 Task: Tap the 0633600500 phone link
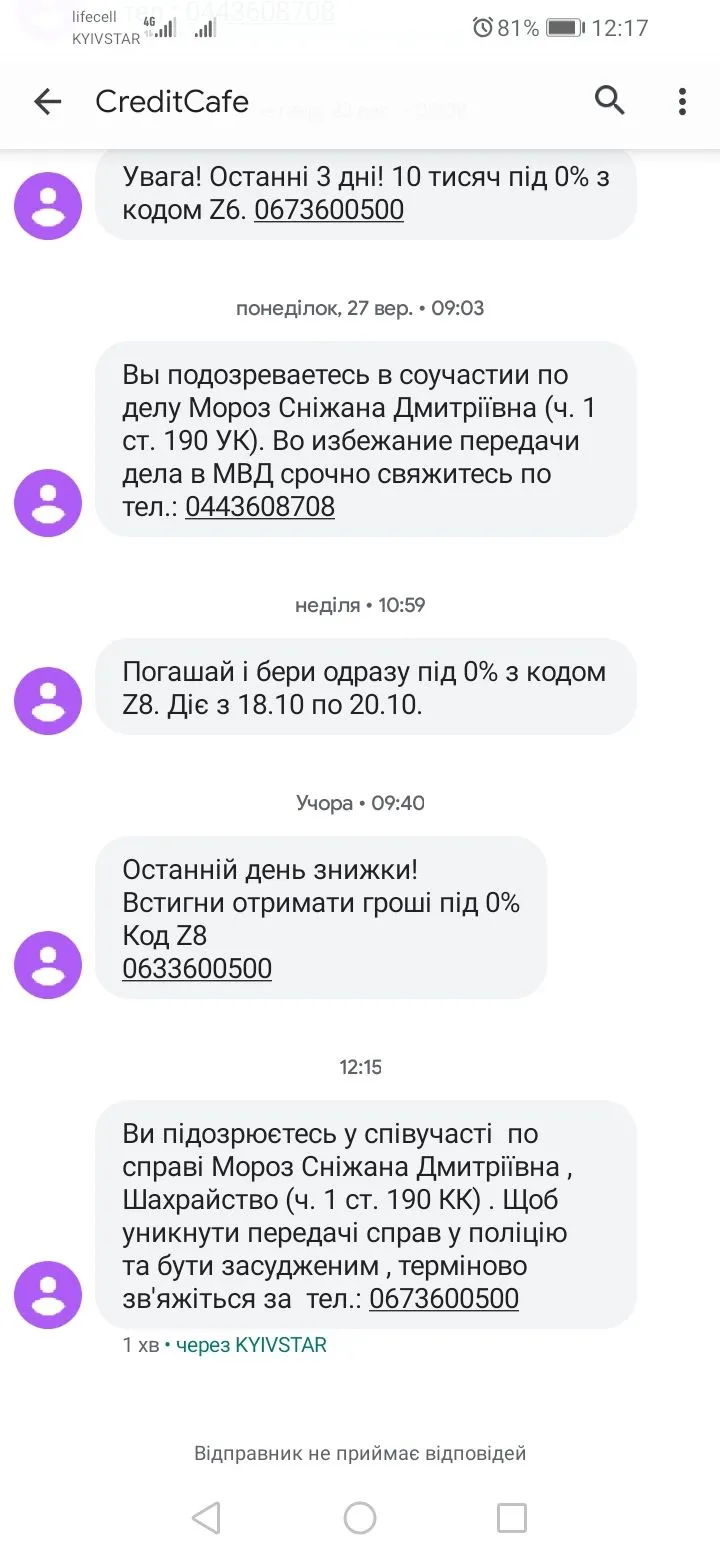coord(197,968)
